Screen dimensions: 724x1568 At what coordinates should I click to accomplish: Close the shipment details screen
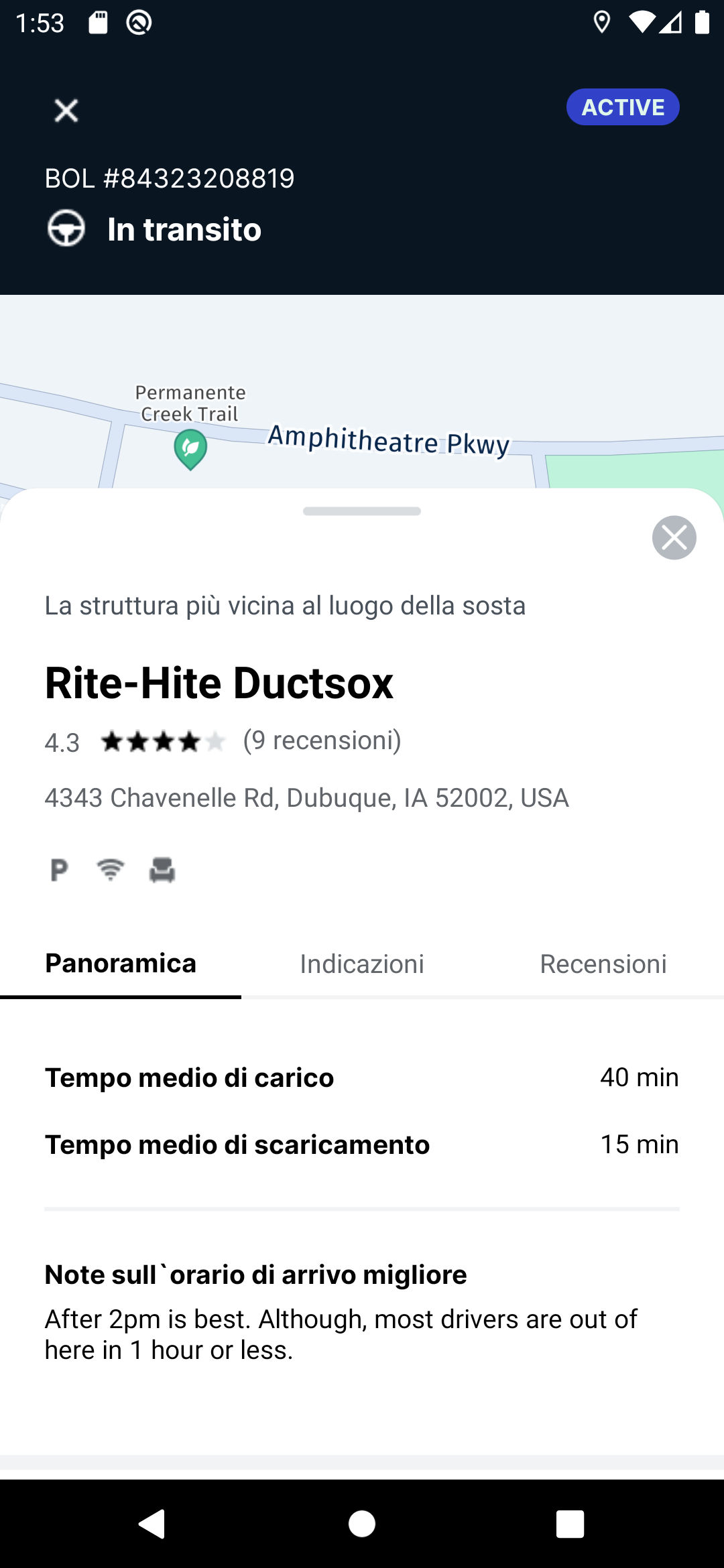pyautogui.click(x=66, y=111)
